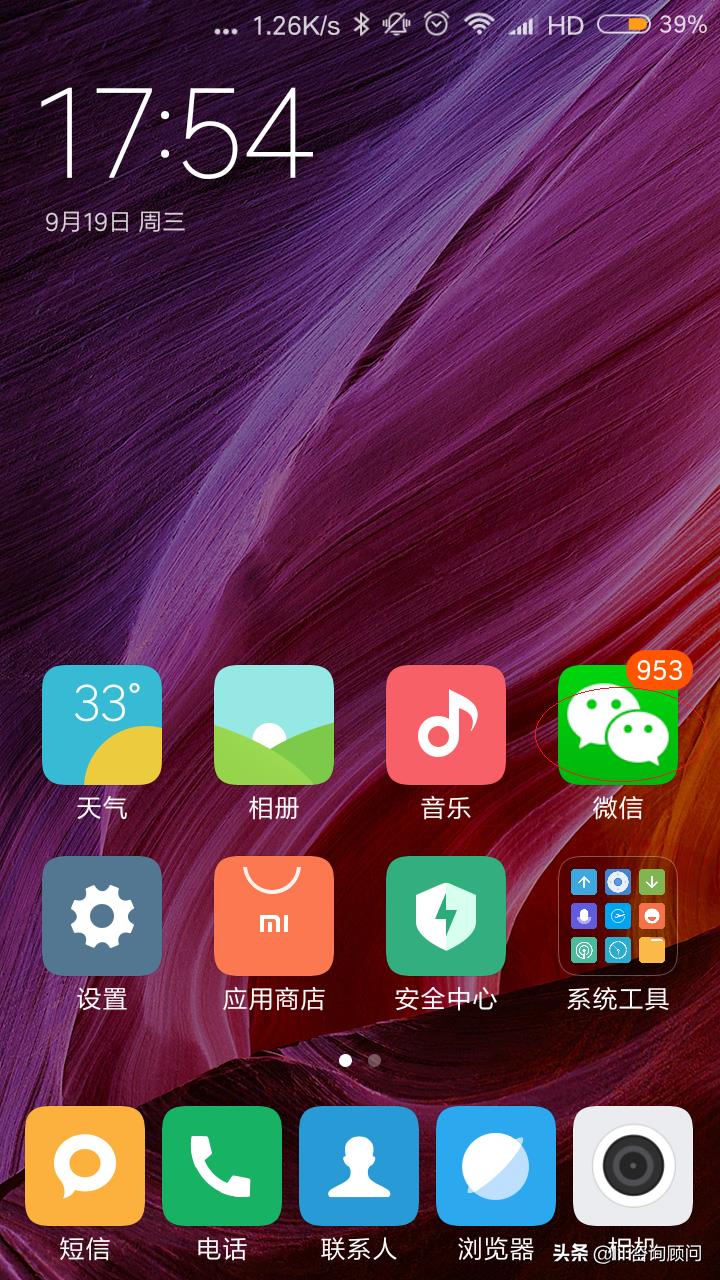Viewport: 720px width, 1280px height.
Task: Expand the 系统工具 folder
Action: pyautogui.click(x=618, y=916)
